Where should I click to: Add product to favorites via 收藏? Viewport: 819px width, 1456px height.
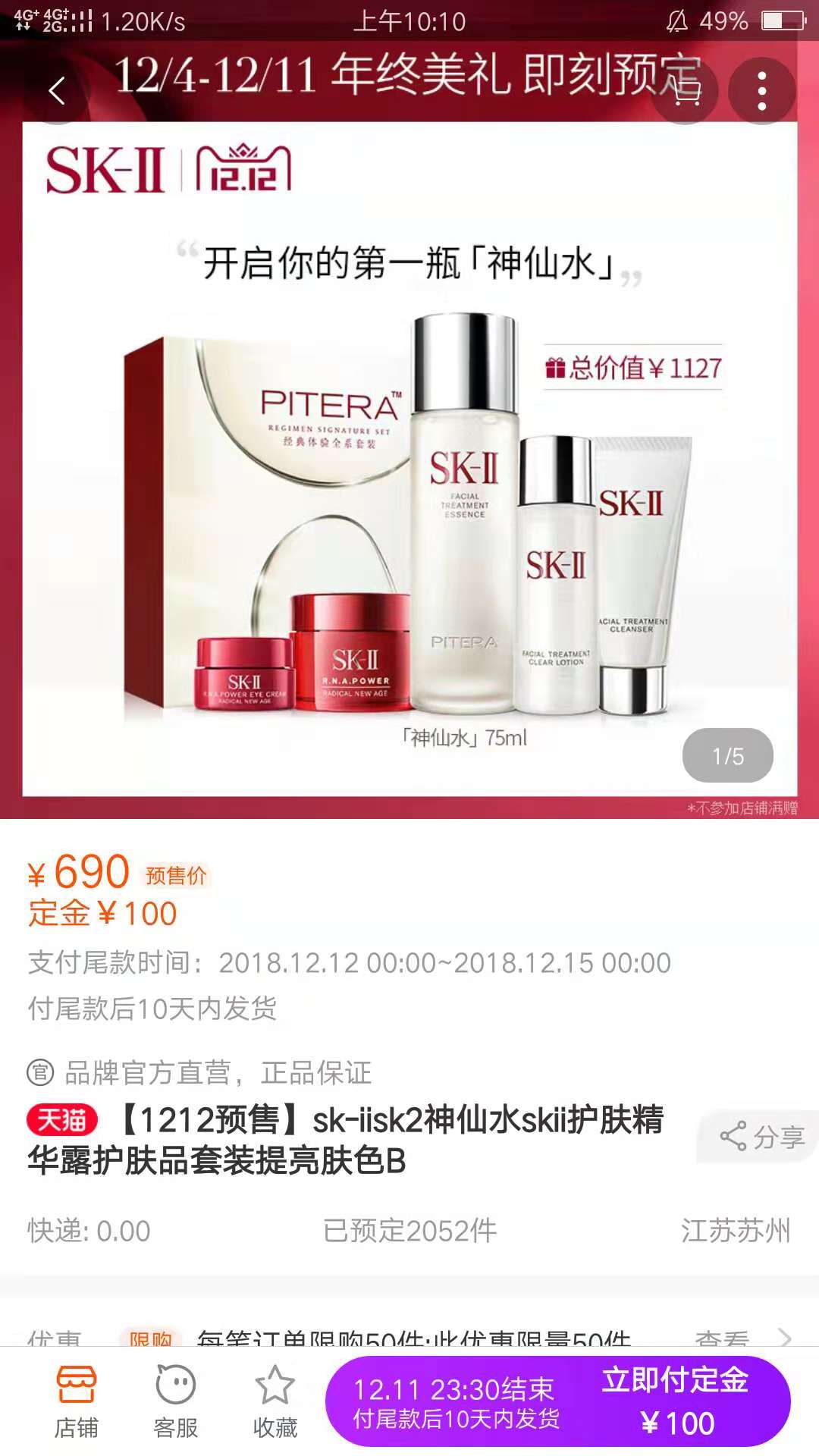click(275, 1403)
